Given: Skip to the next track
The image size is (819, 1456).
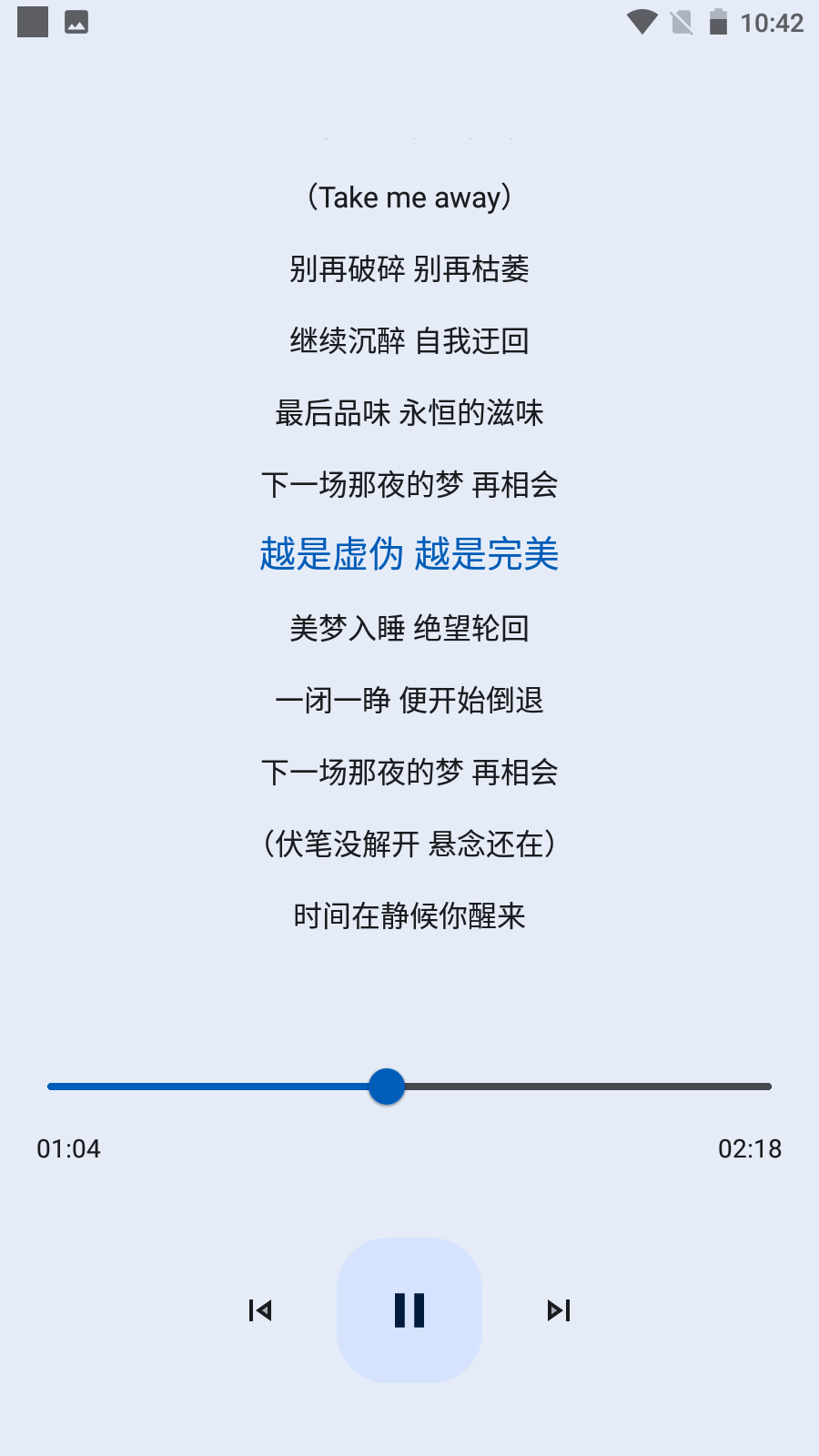Looking at the screenshot, I should point(559,1310).
